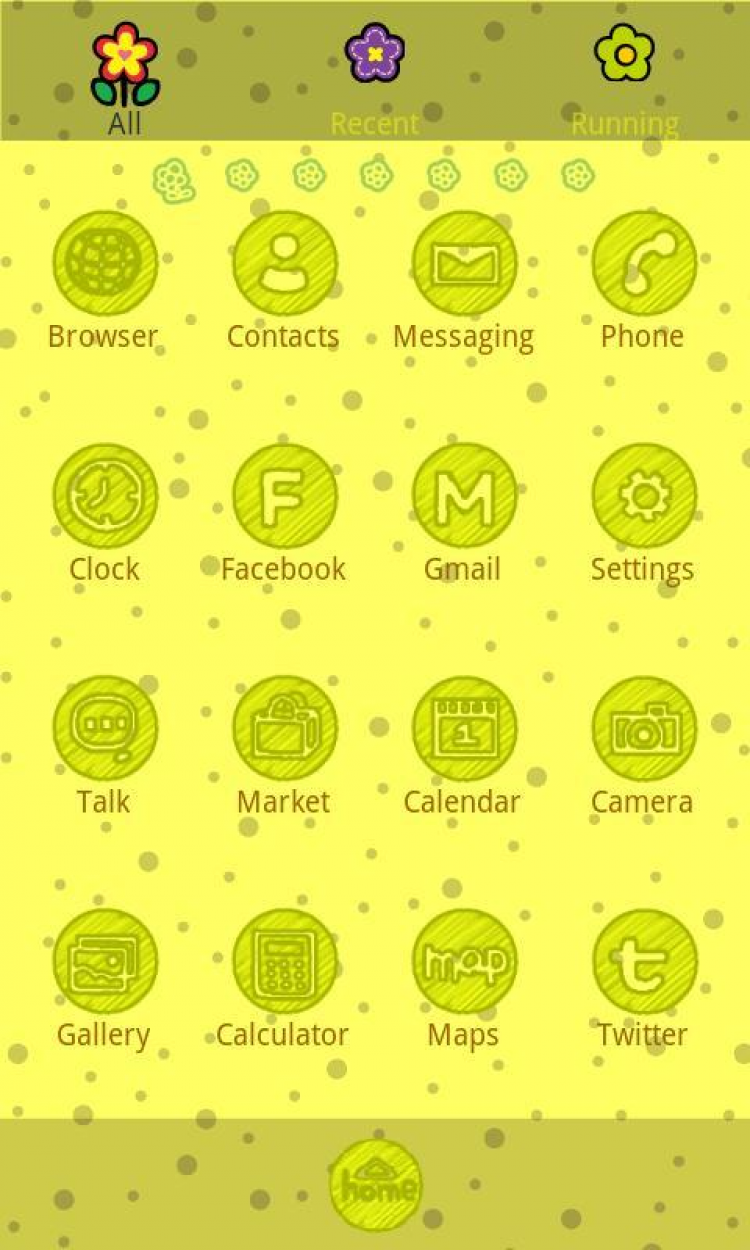Open the Gallery app
The height and width of the screenshot is (1250, 750).
(105, 962)
